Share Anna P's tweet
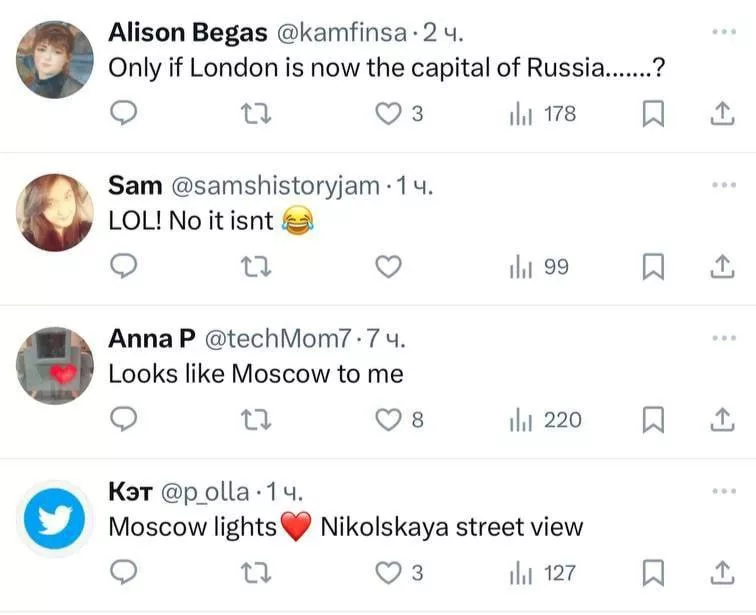 pyautogui.click(x=721, y=420)
